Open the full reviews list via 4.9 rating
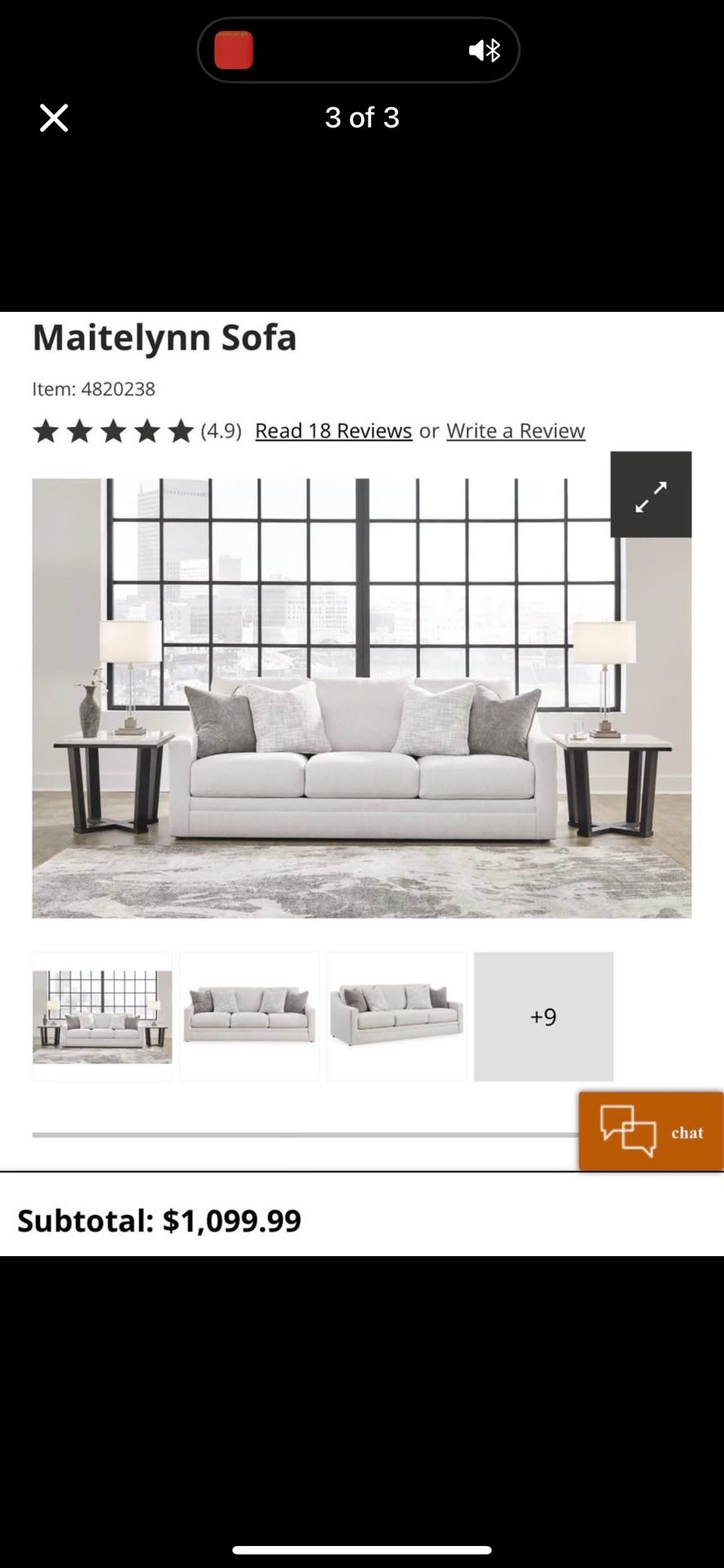 219,430
